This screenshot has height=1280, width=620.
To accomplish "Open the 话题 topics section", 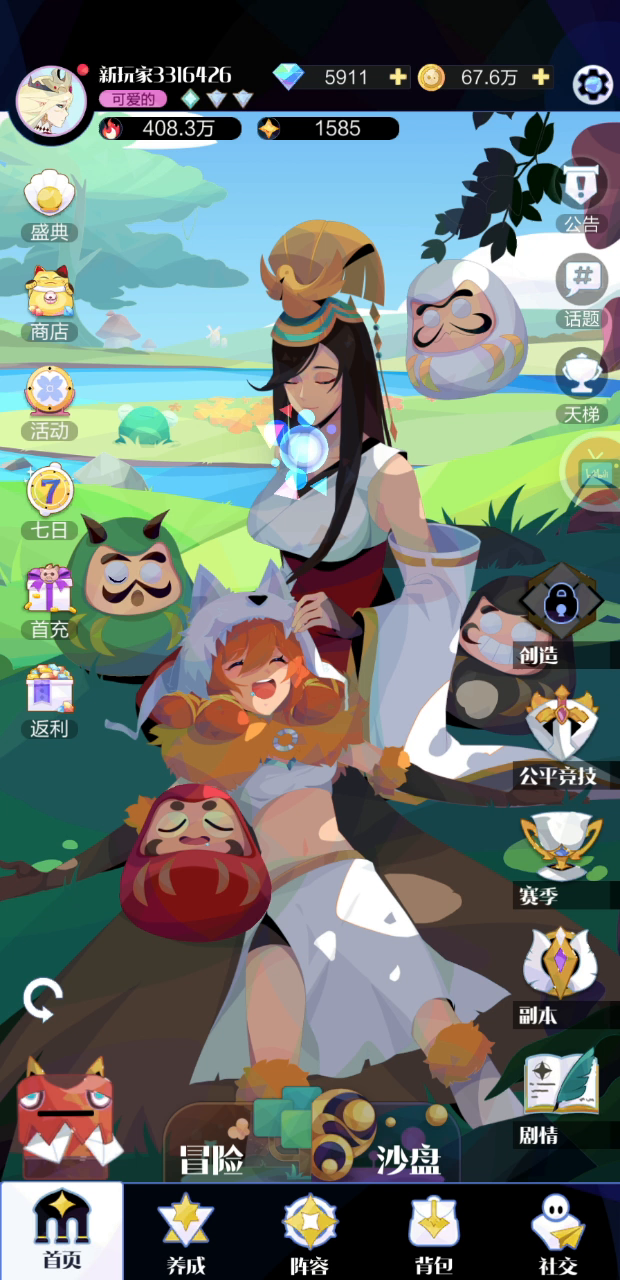I will pos(581,290).
